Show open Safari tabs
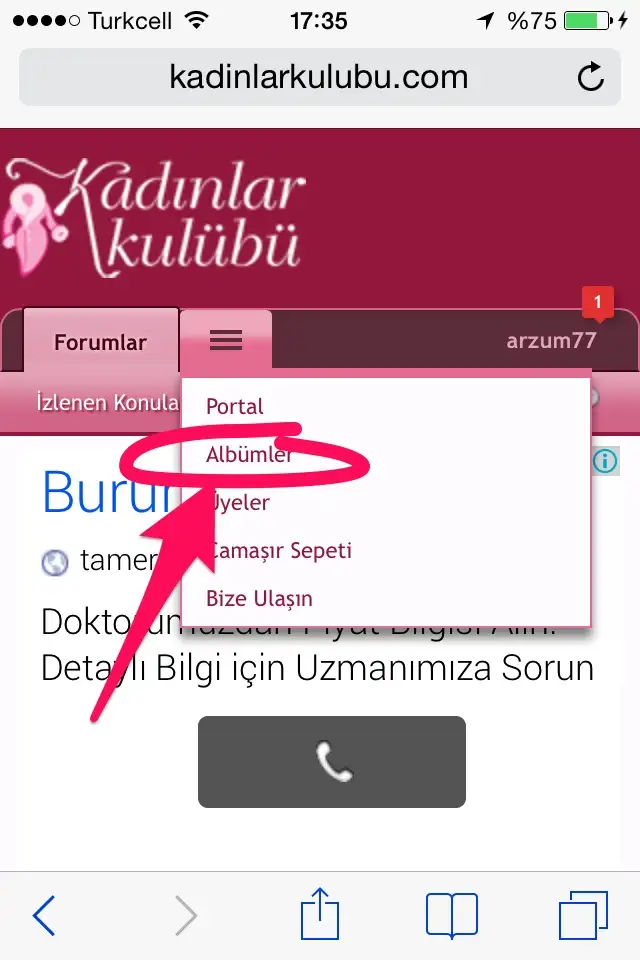Viewport: 640px width, 960px height. point(583,914)
